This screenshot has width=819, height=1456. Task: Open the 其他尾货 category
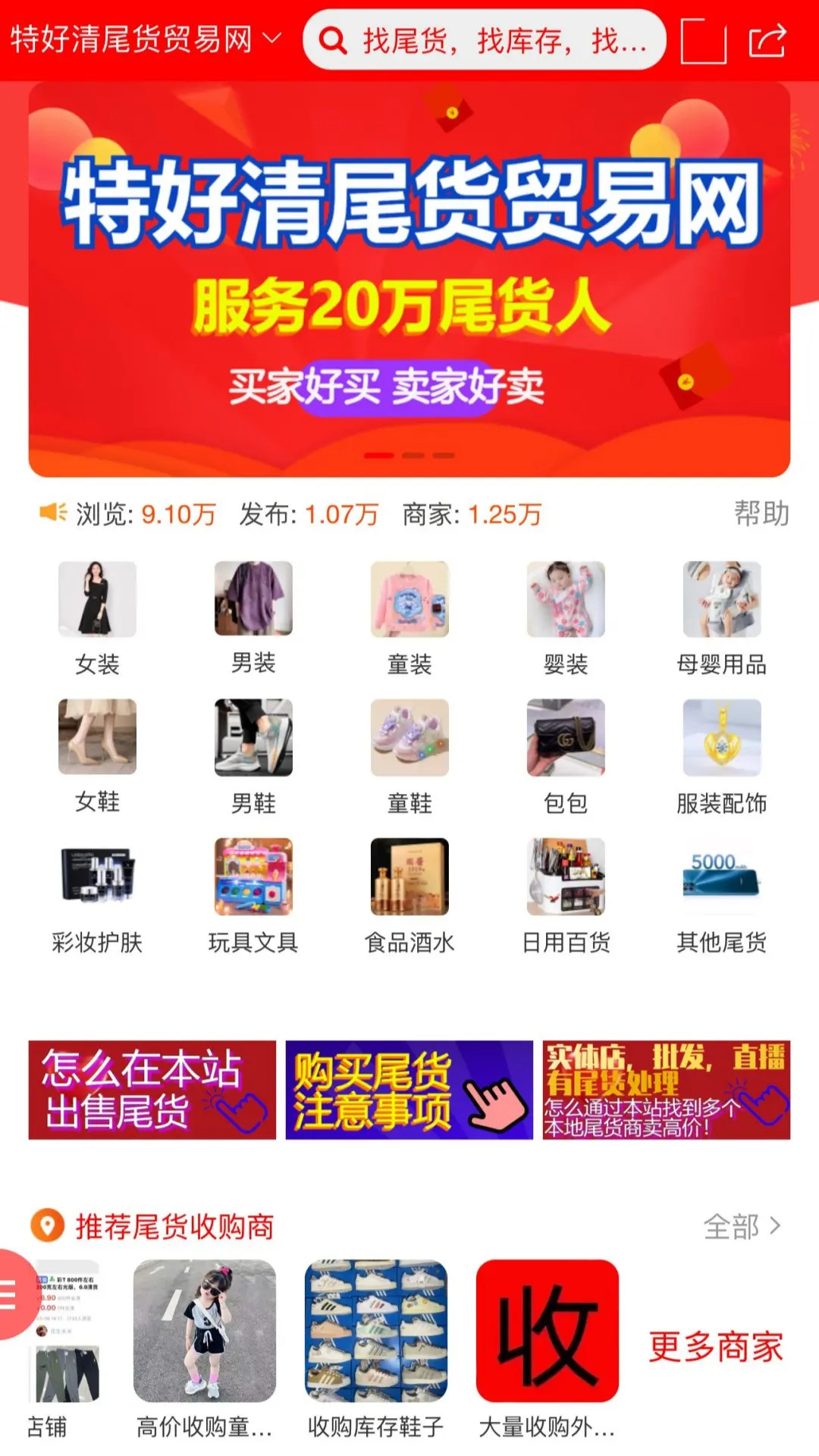pyautogui.click(x=721, y=895)
